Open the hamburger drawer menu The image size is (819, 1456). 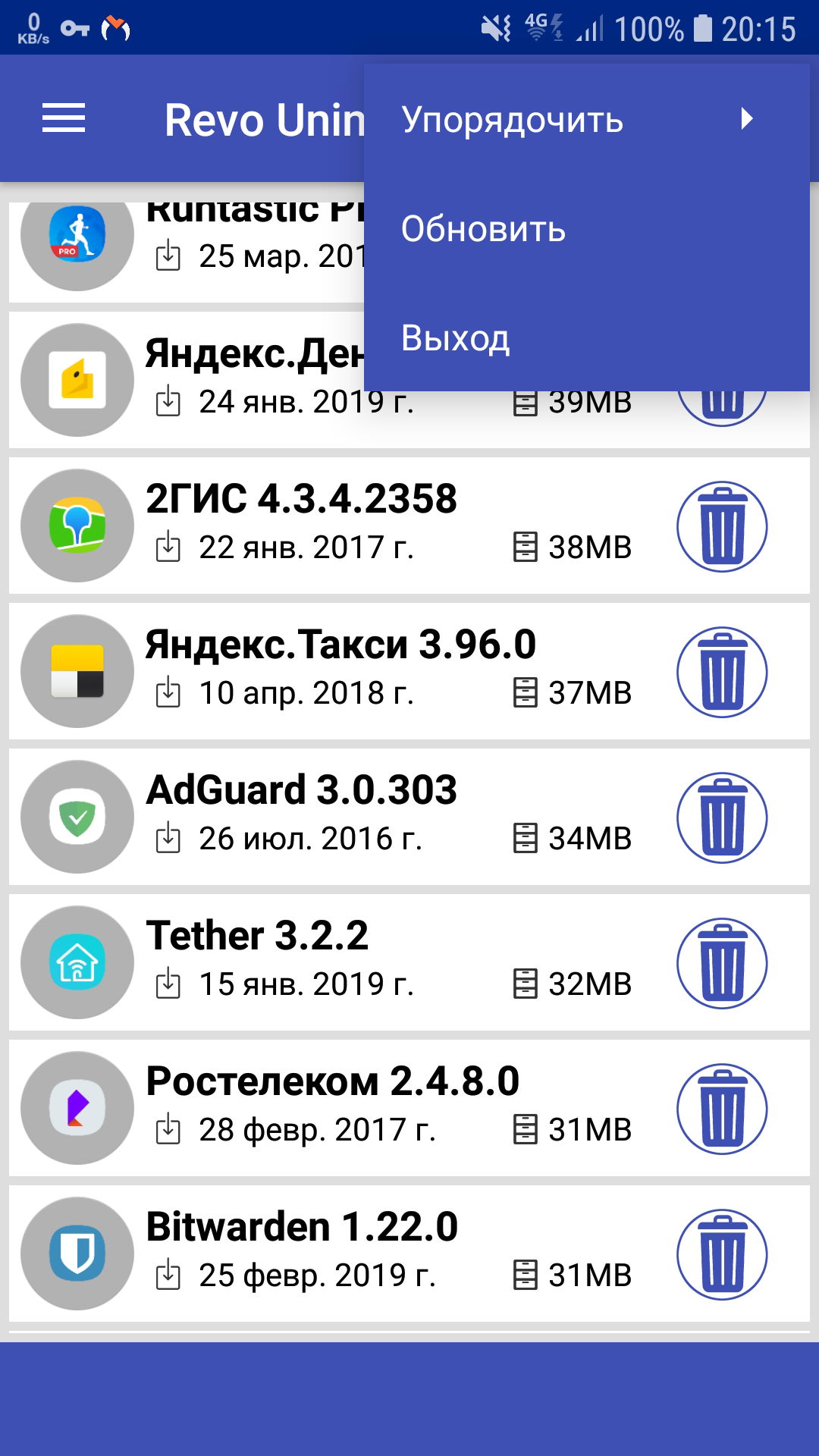pos(64,118)
